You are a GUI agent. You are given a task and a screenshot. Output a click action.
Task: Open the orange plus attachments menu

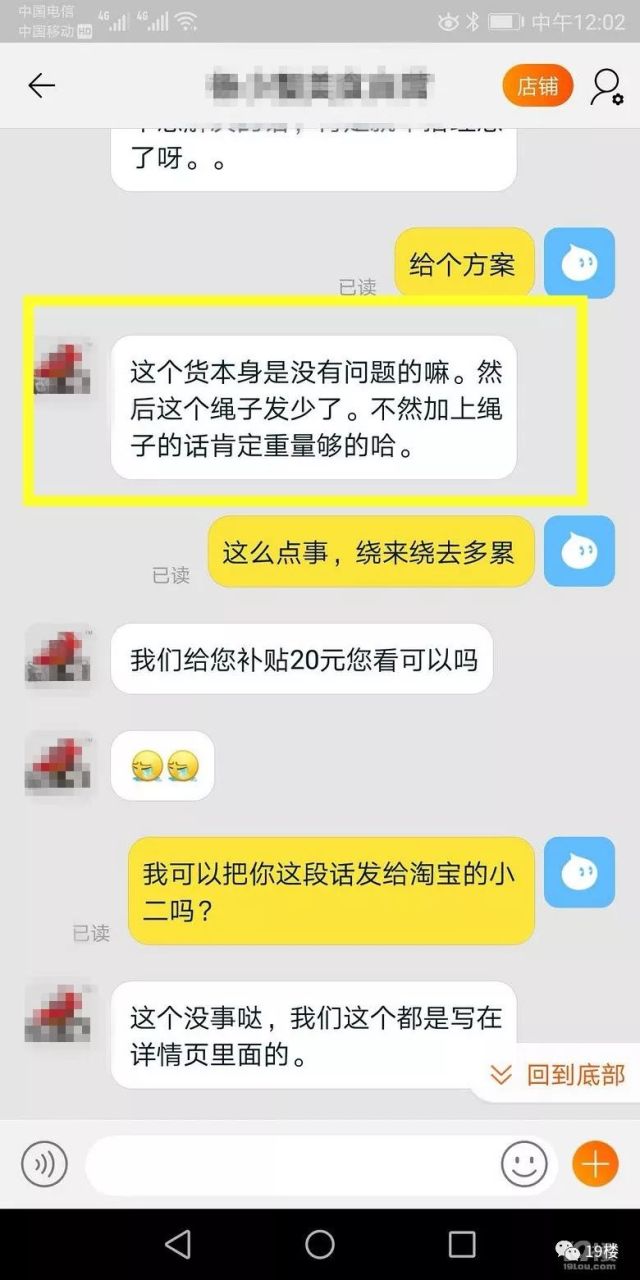(x=595, y=1165)
